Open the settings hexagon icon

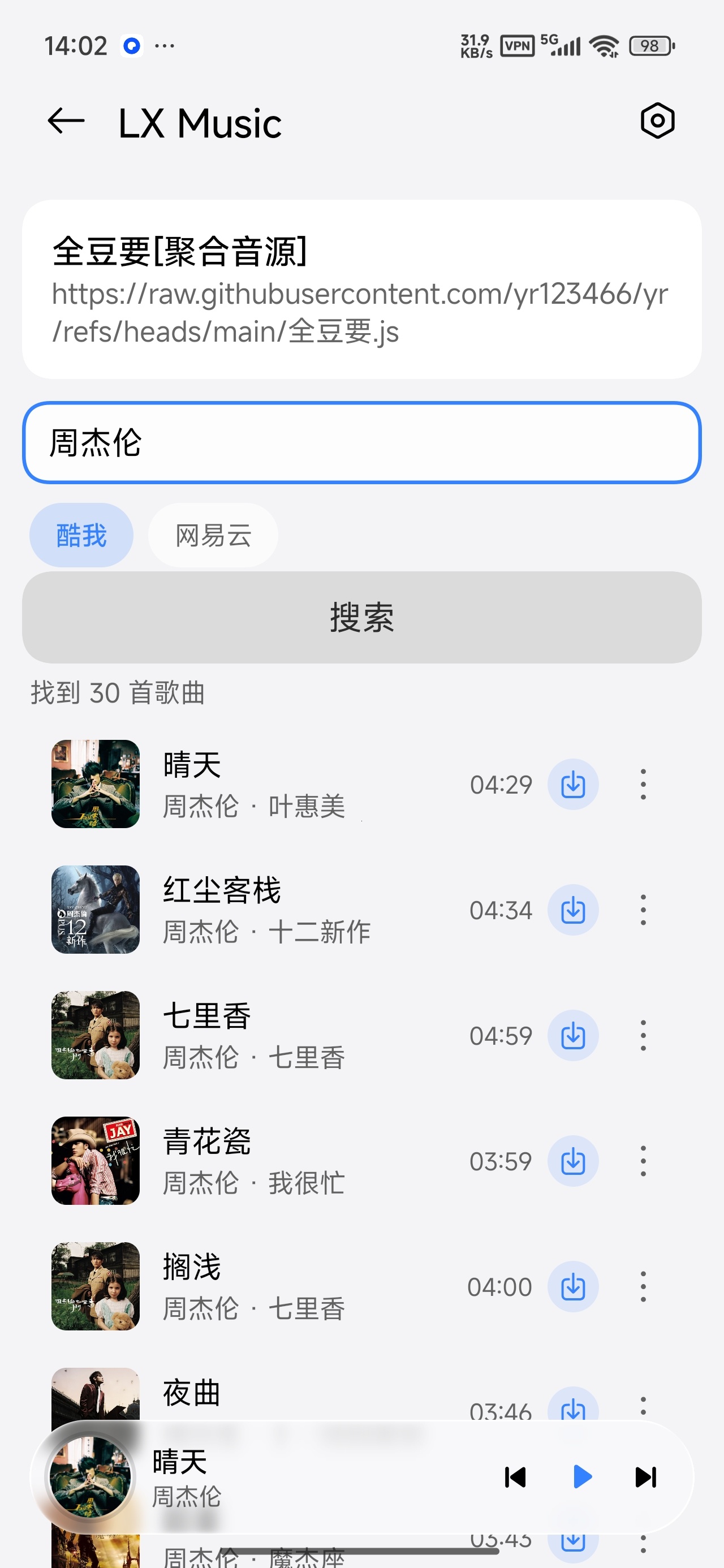click(x=658, y=120)
